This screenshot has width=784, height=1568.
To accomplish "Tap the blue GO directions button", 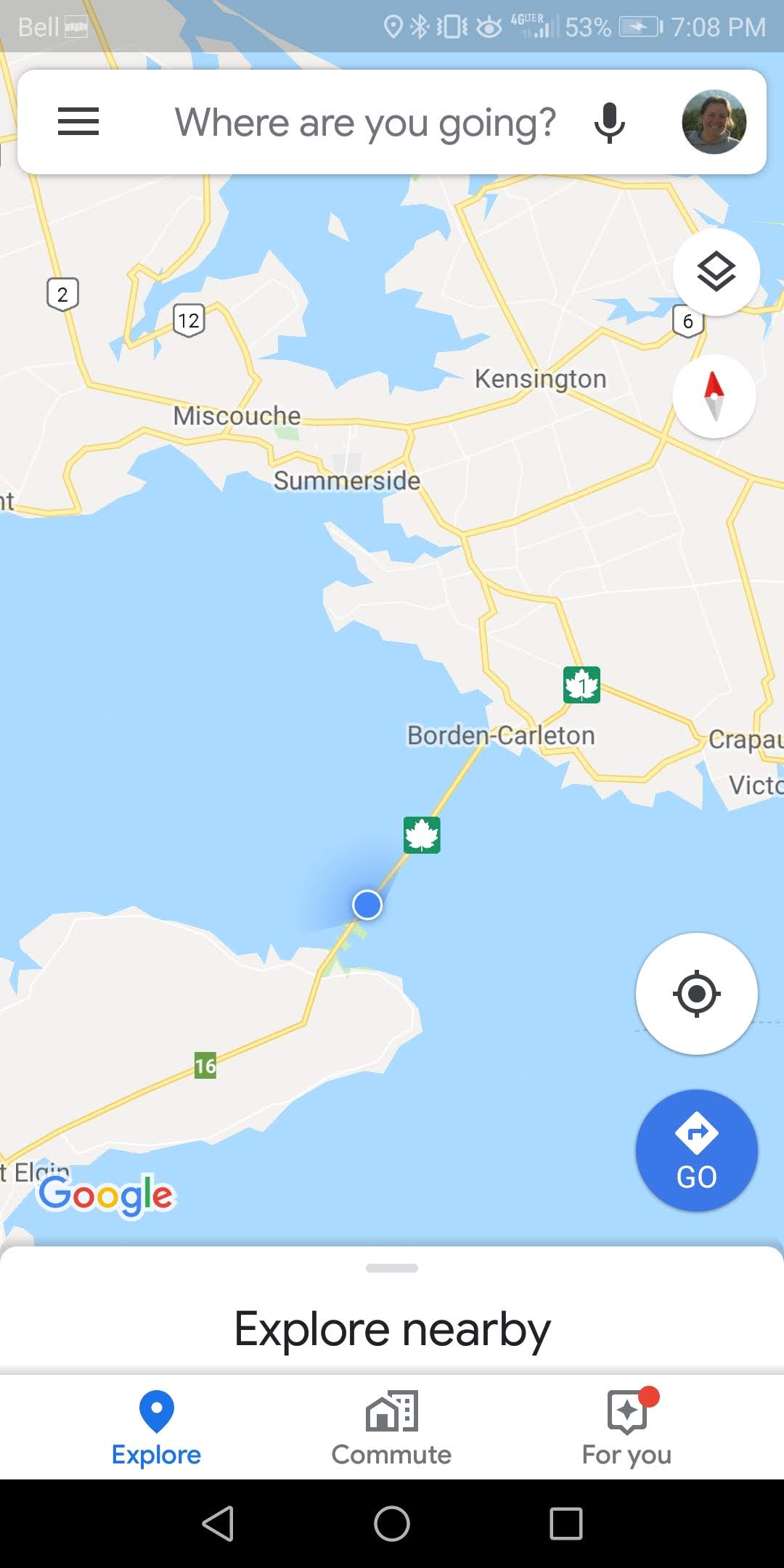I will click(x=696, y=1150).
